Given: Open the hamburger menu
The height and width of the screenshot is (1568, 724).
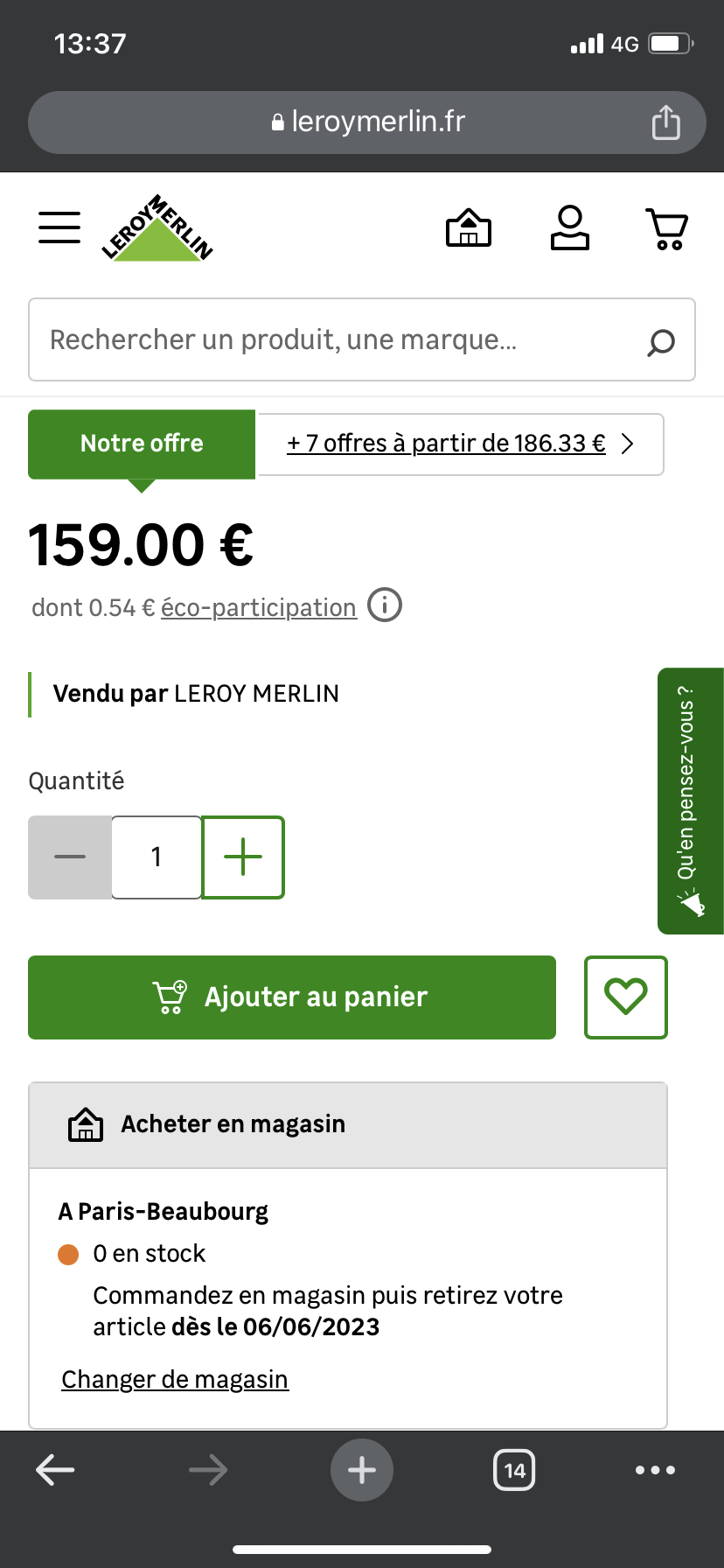Looking at the screenshot, I should [59, 227].
